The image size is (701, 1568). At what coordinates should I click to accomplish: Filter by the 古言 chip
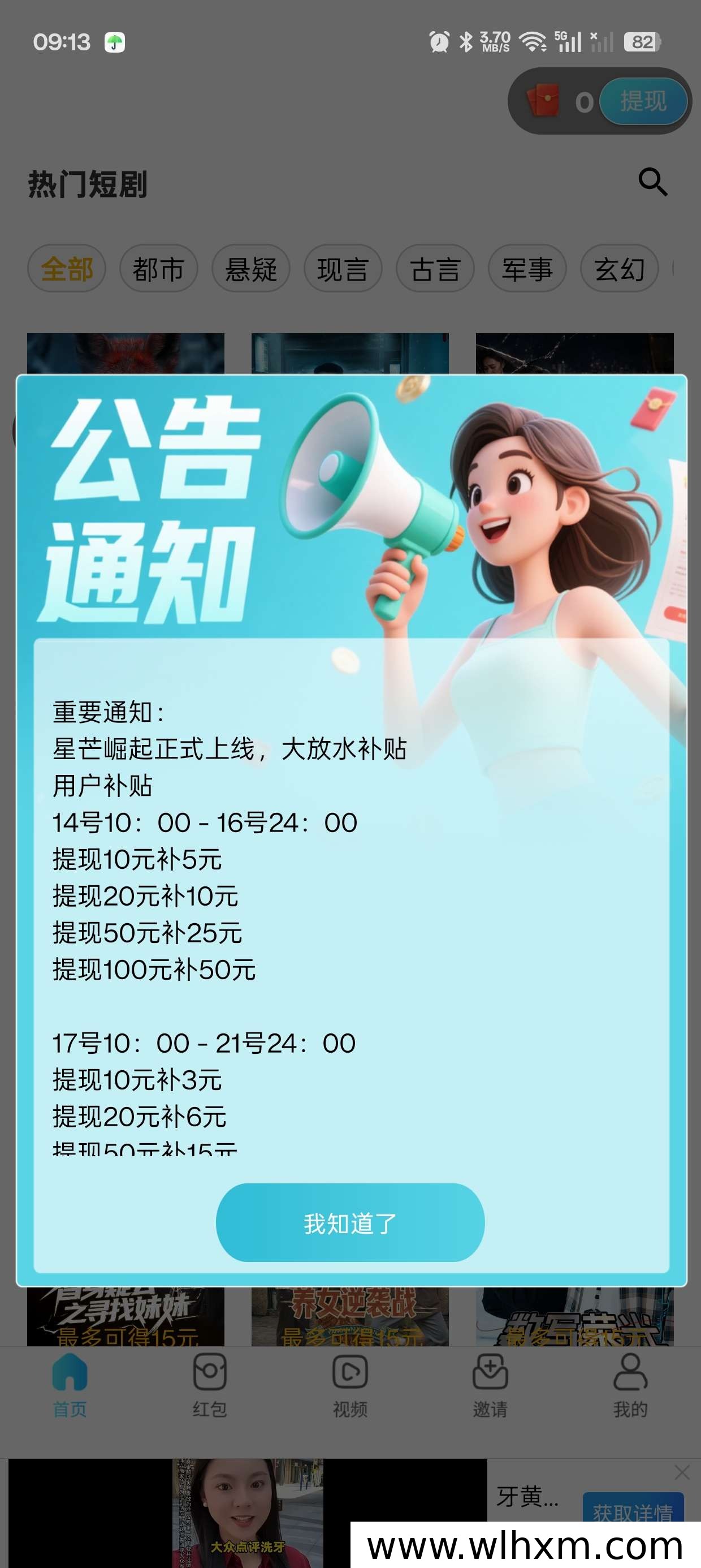coord(435,269)
